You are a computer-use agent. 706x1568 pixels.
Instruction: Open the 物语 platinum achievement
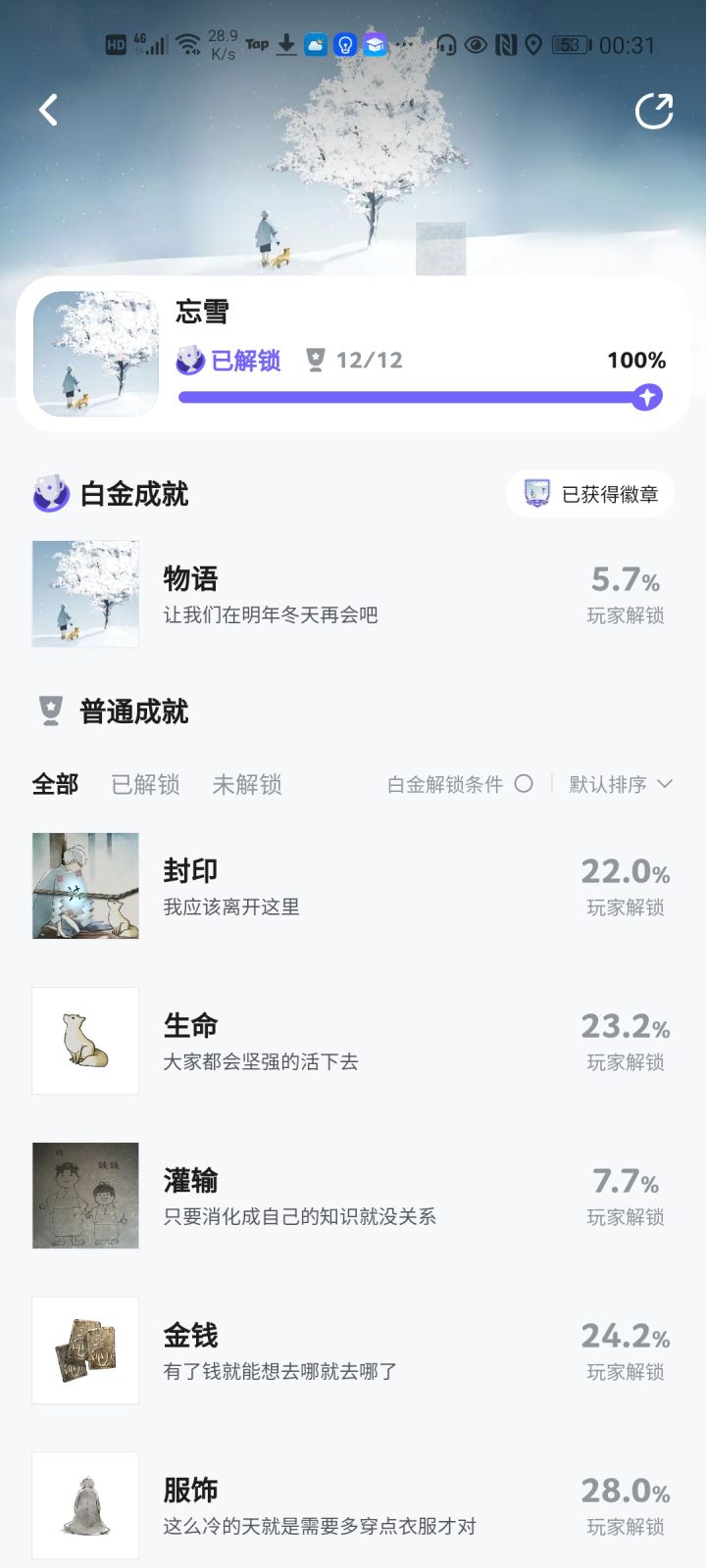(x=353, y=594)
